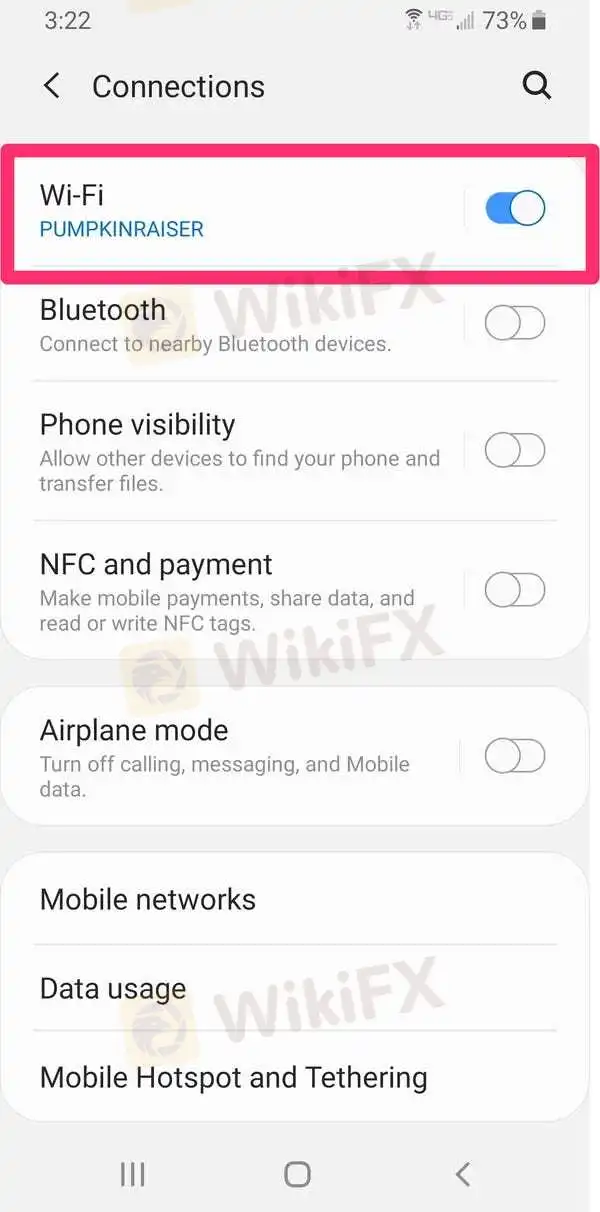The image size is (600, 1212).
Task: View Data usage
Action: [x=113, y=988]
